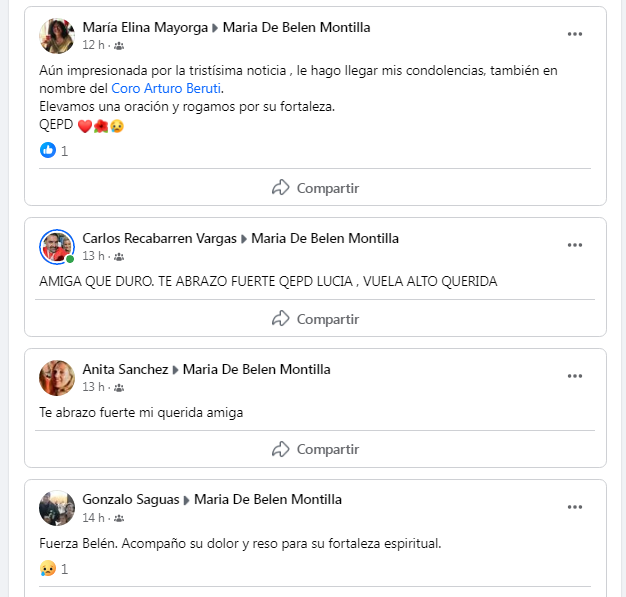
Task: Open Anita Sanchez's profile picture
Action: coord(57,378)
